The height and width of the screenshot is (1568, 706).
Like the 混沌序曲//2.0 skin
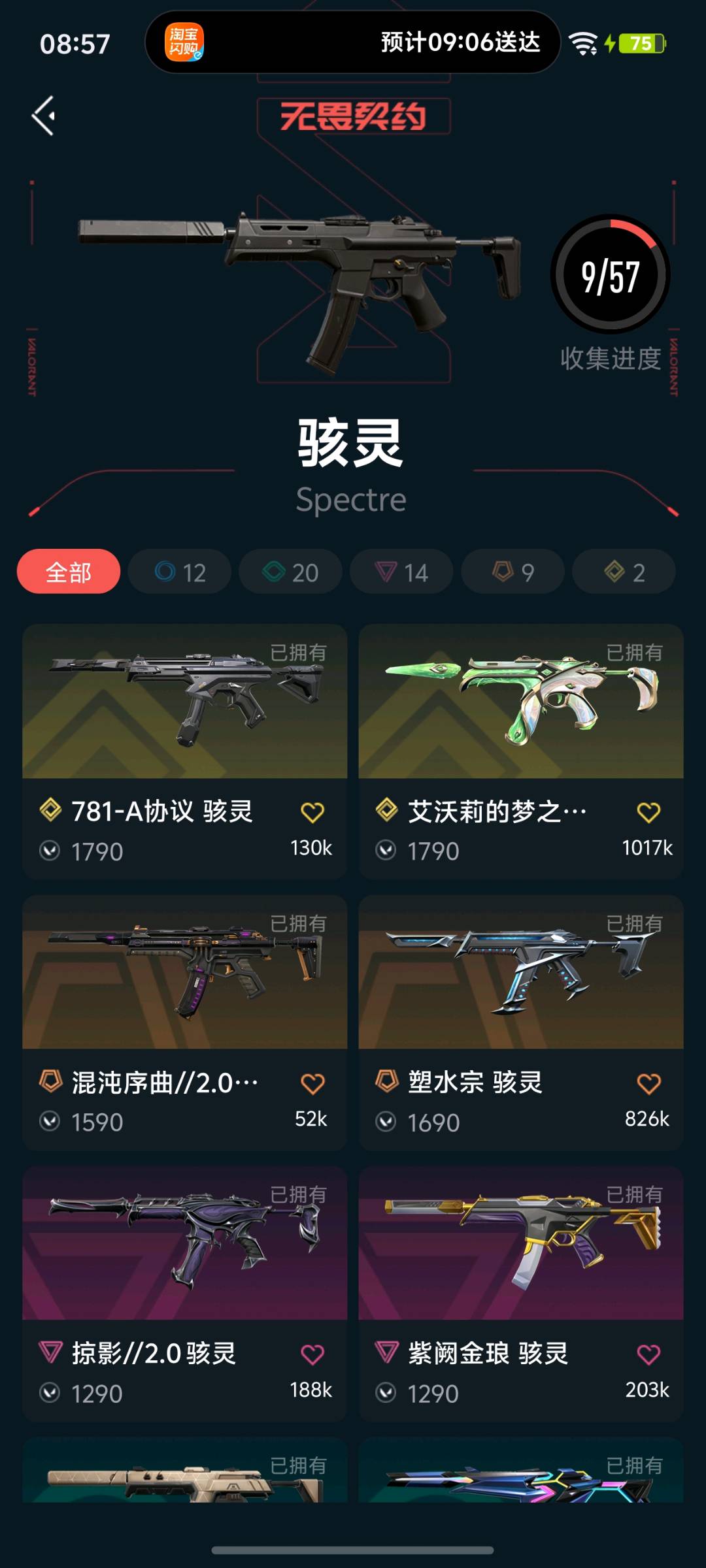pyautogui.click(x=312, y=1083)
